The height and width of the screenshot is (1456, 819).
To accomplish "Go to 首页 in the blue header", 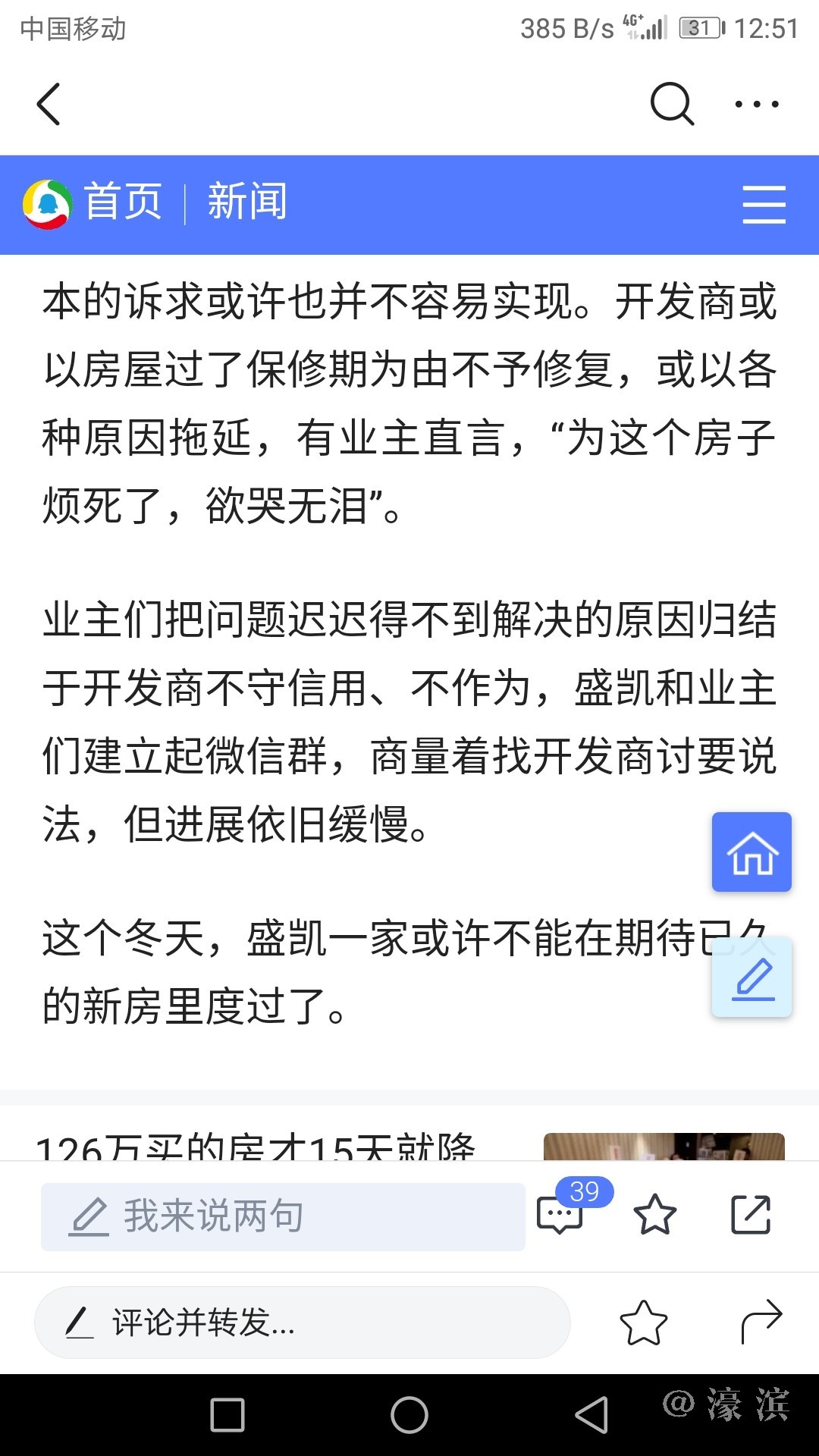I will 123,202.
